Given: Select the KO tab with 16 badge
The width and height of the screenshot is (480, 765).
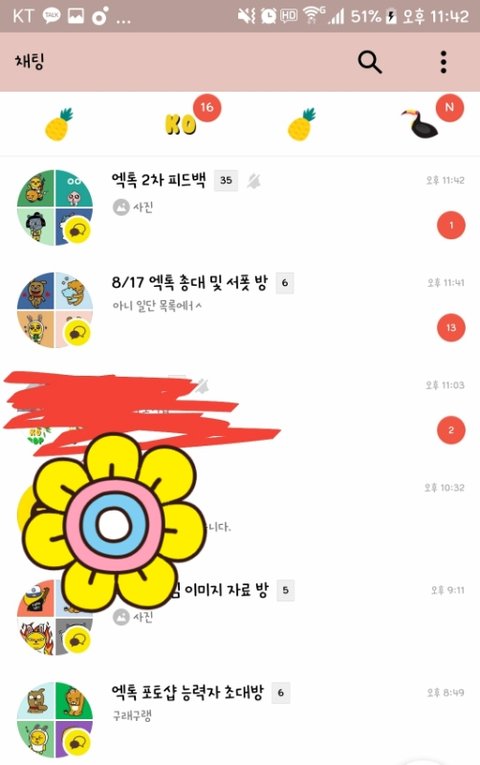Looking at the screenshot, I should [181, 124].
